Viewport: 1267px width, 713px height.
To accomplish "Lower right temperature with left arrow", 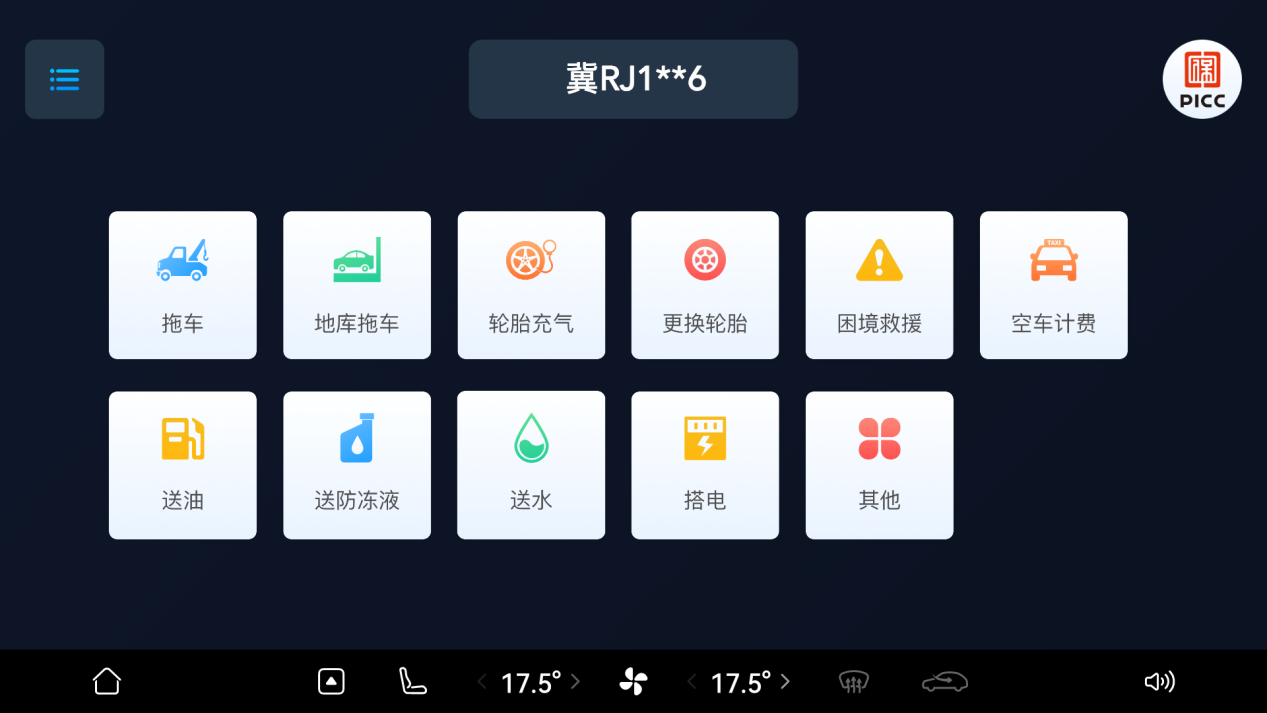I will (691, 682).
